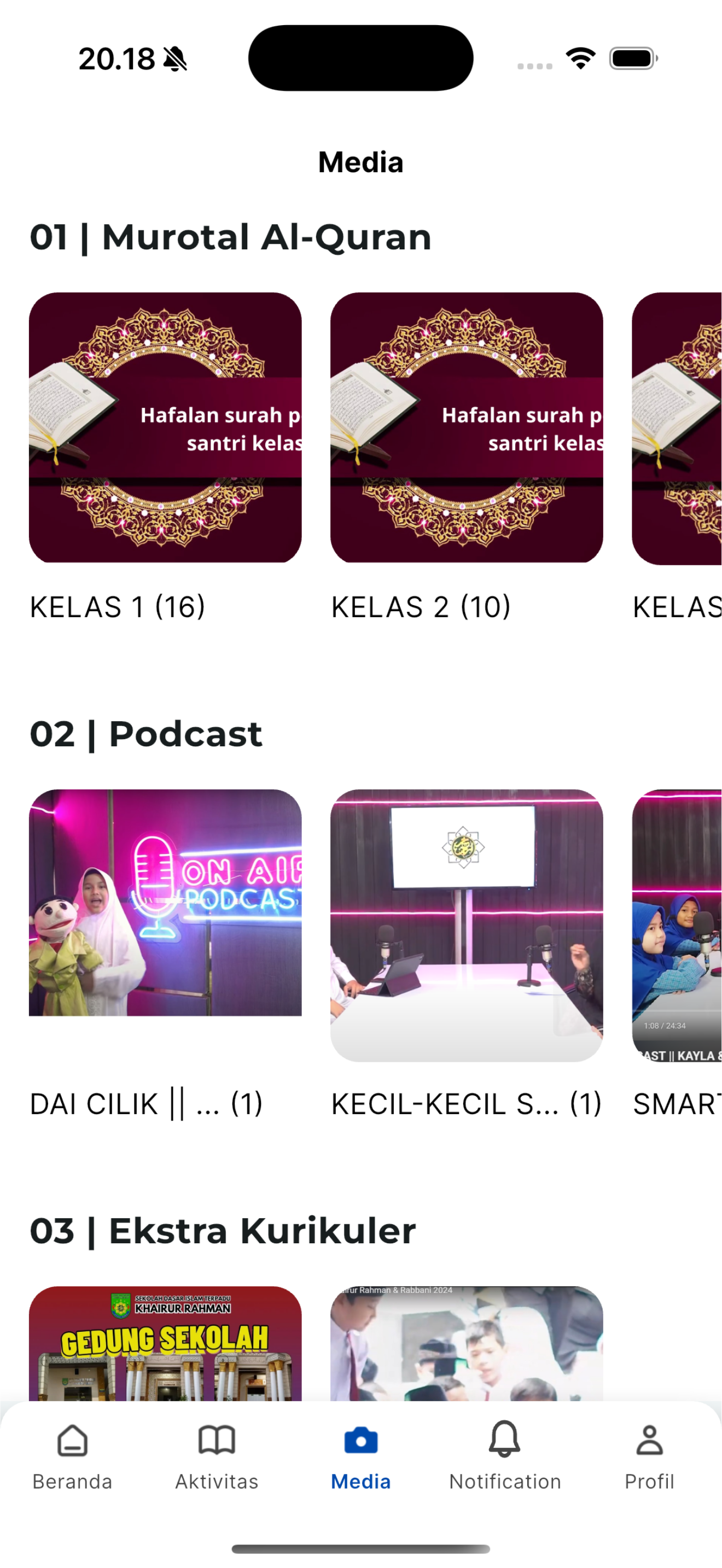Select the Media tab

pyautogui.click(x=361, y=1456)
